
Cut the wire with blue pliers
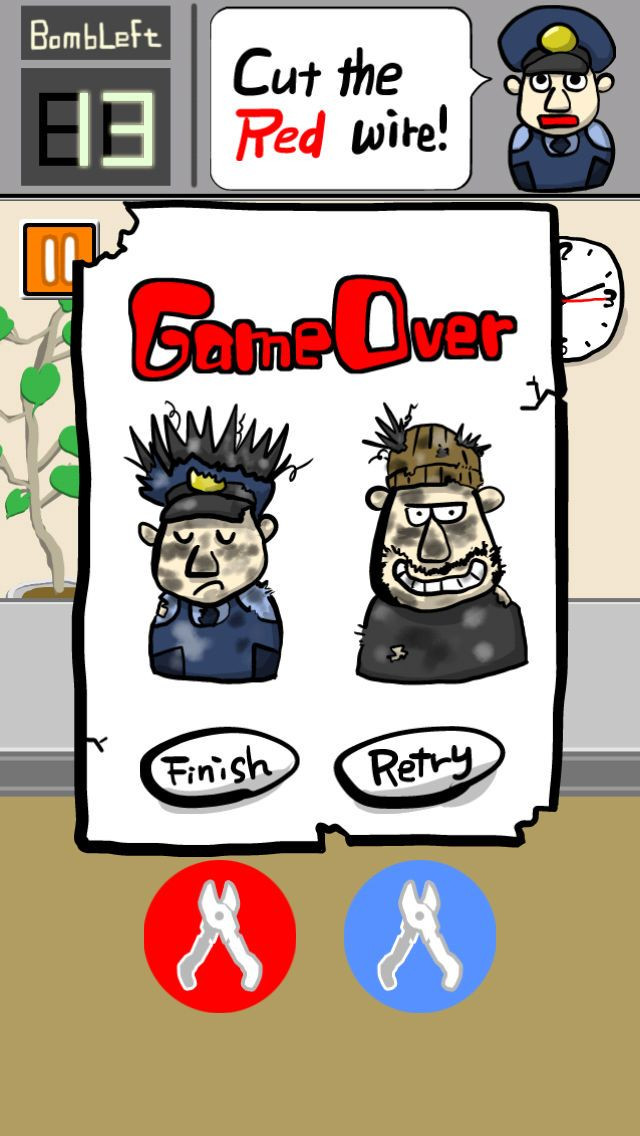(x=420, y=935)
